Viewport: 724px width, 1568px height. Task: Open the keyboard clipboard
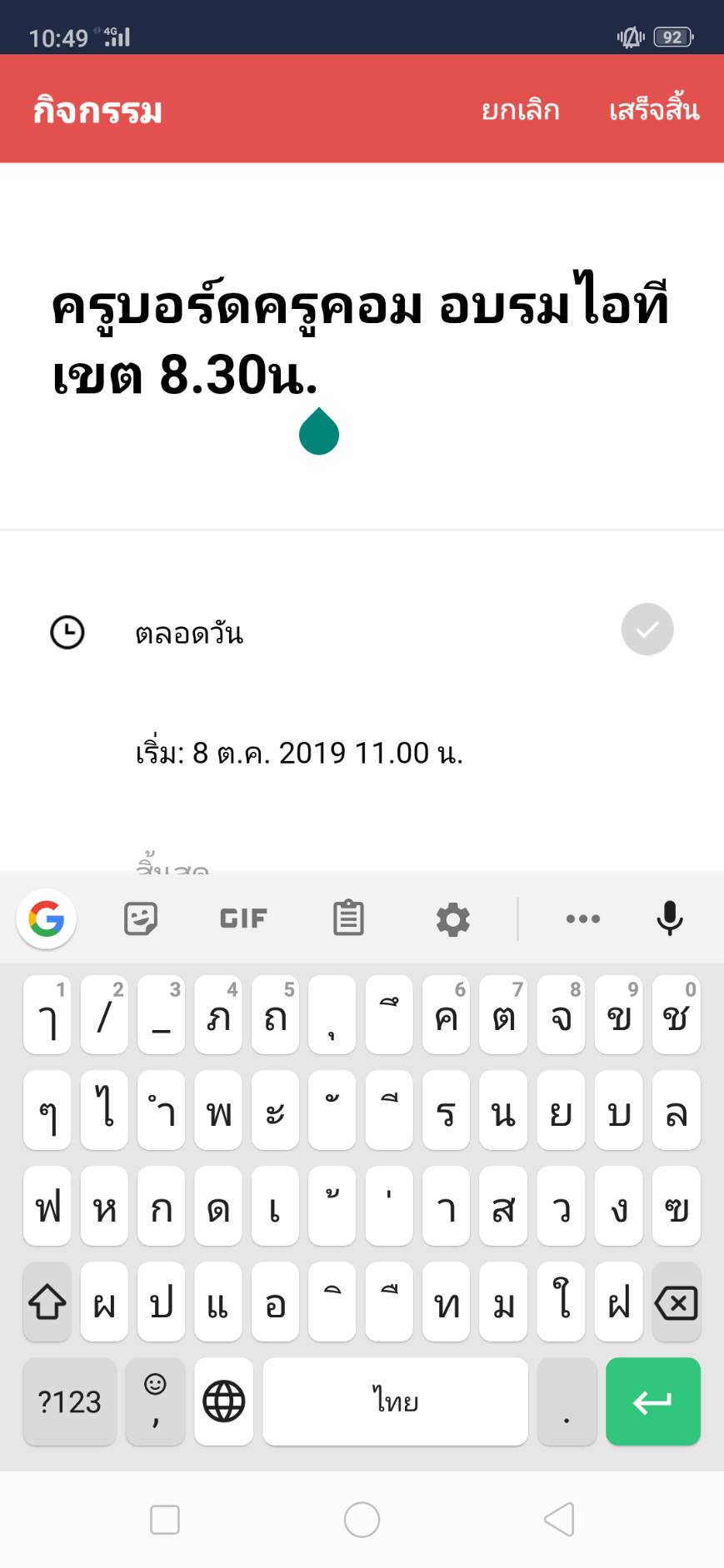pos(348,918)
